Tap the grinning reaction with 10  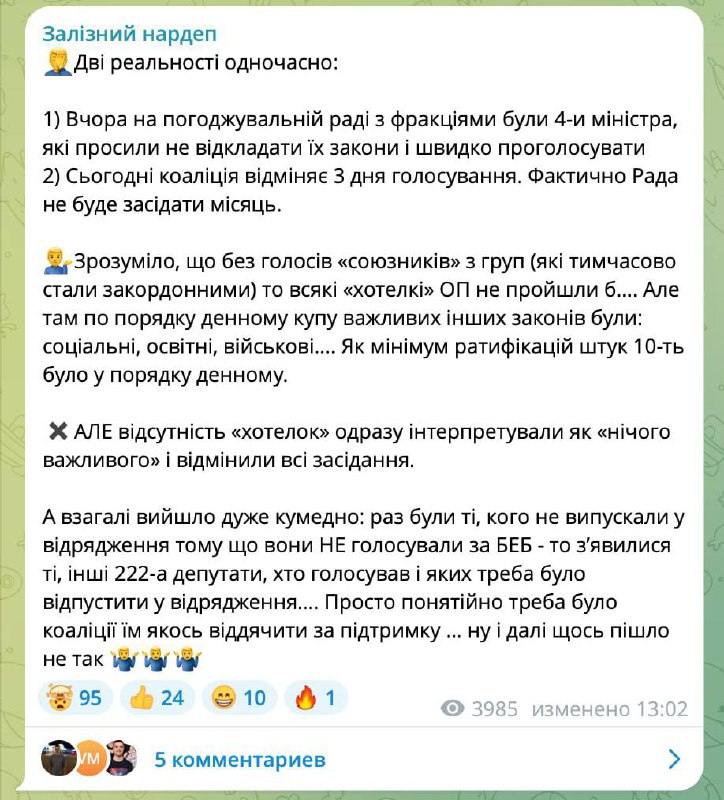pos(240,697)
